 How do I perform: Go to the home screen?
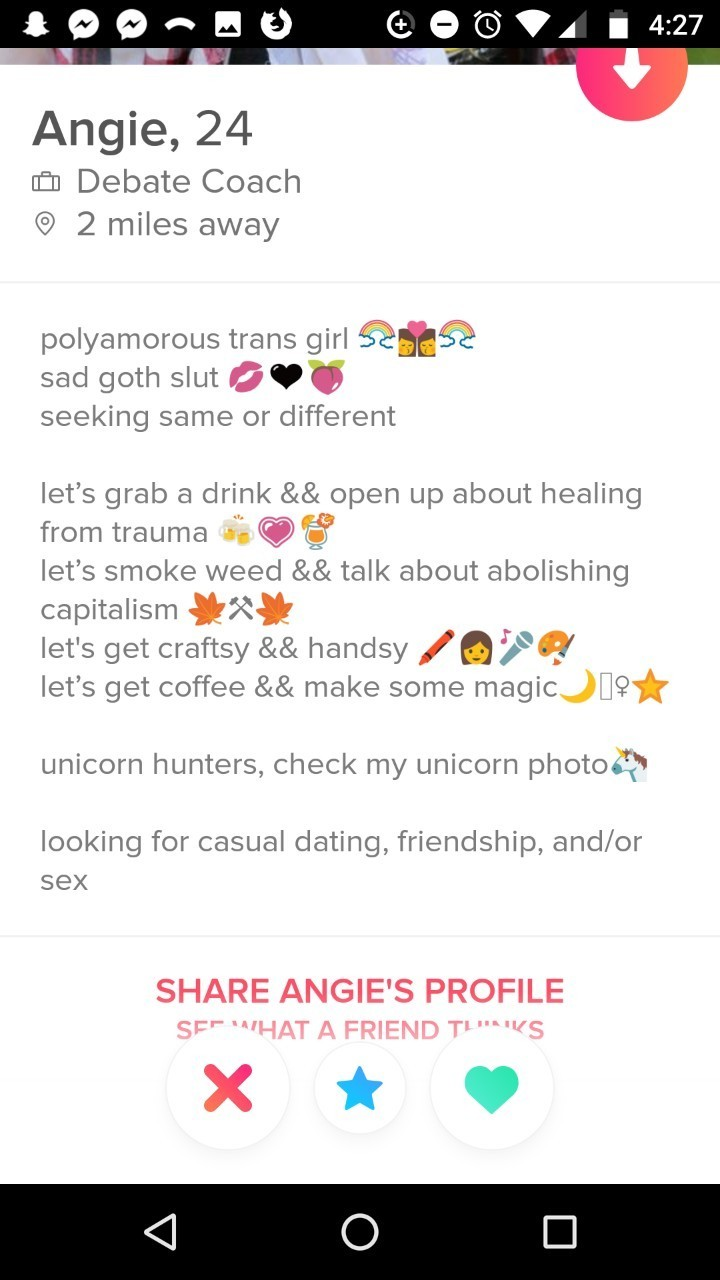360,1232
